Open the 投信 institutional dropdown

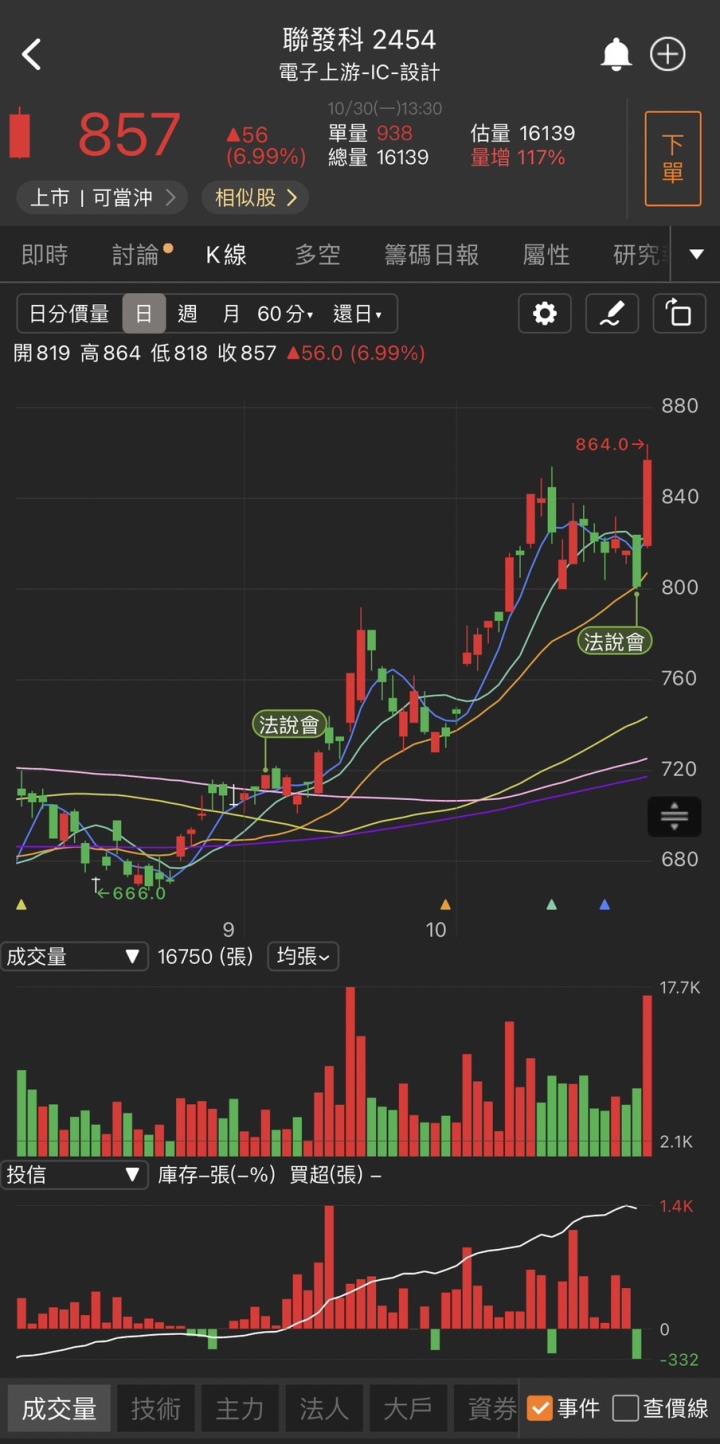point(74,1175)
